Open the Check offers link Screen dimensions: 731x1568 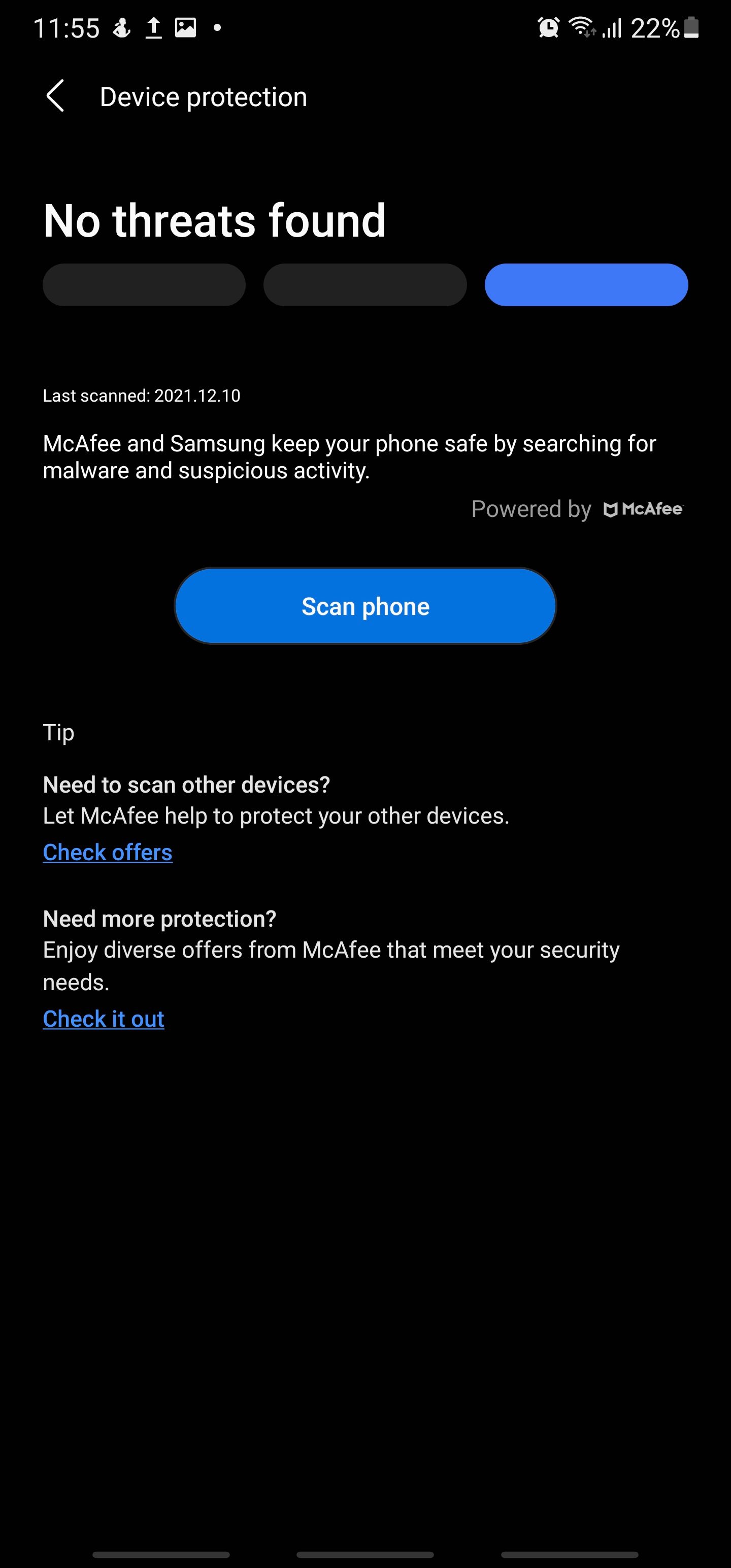(108, 852)
